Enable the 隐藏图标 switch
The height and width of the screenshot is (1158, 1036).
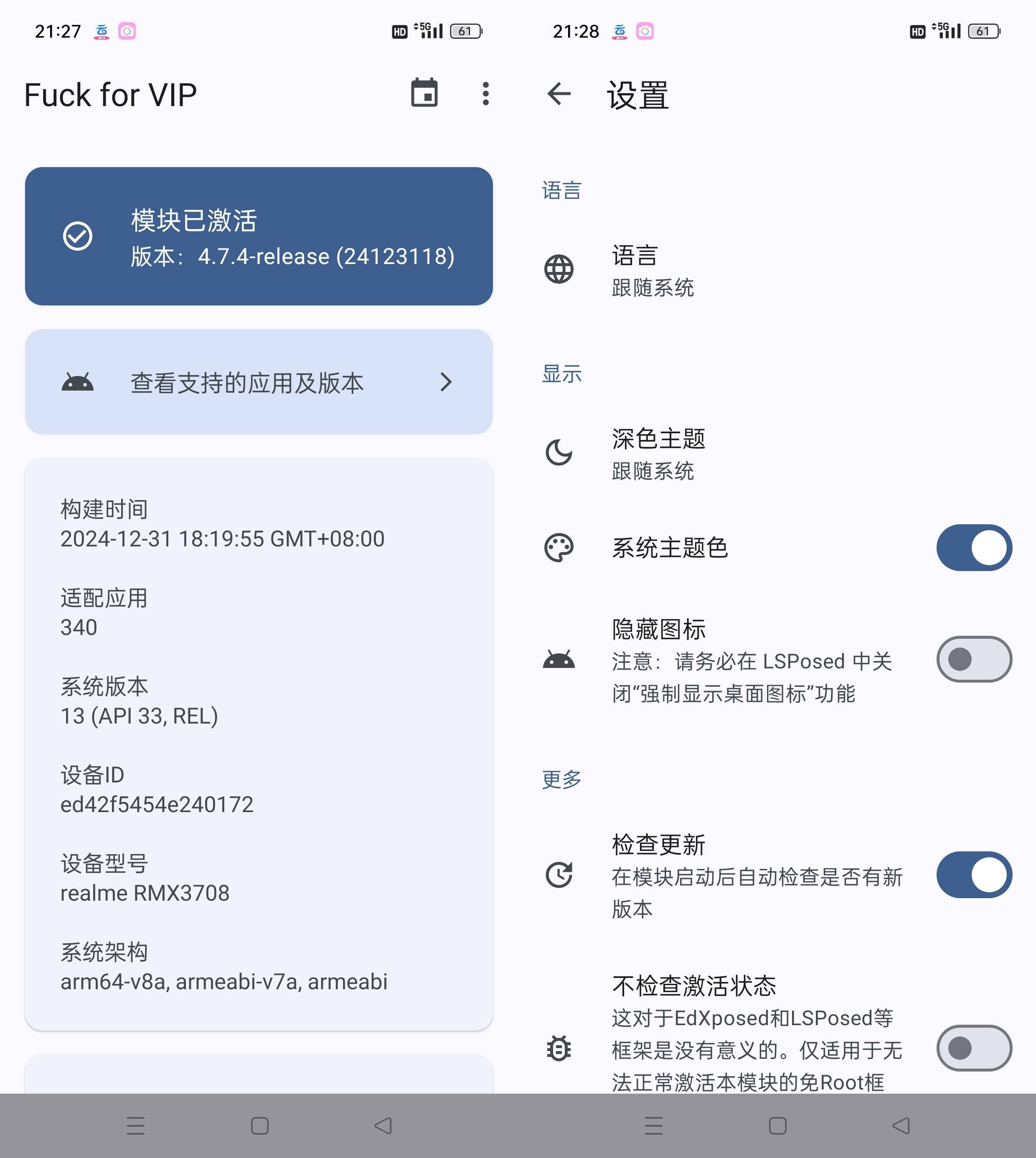coord(973,659)
